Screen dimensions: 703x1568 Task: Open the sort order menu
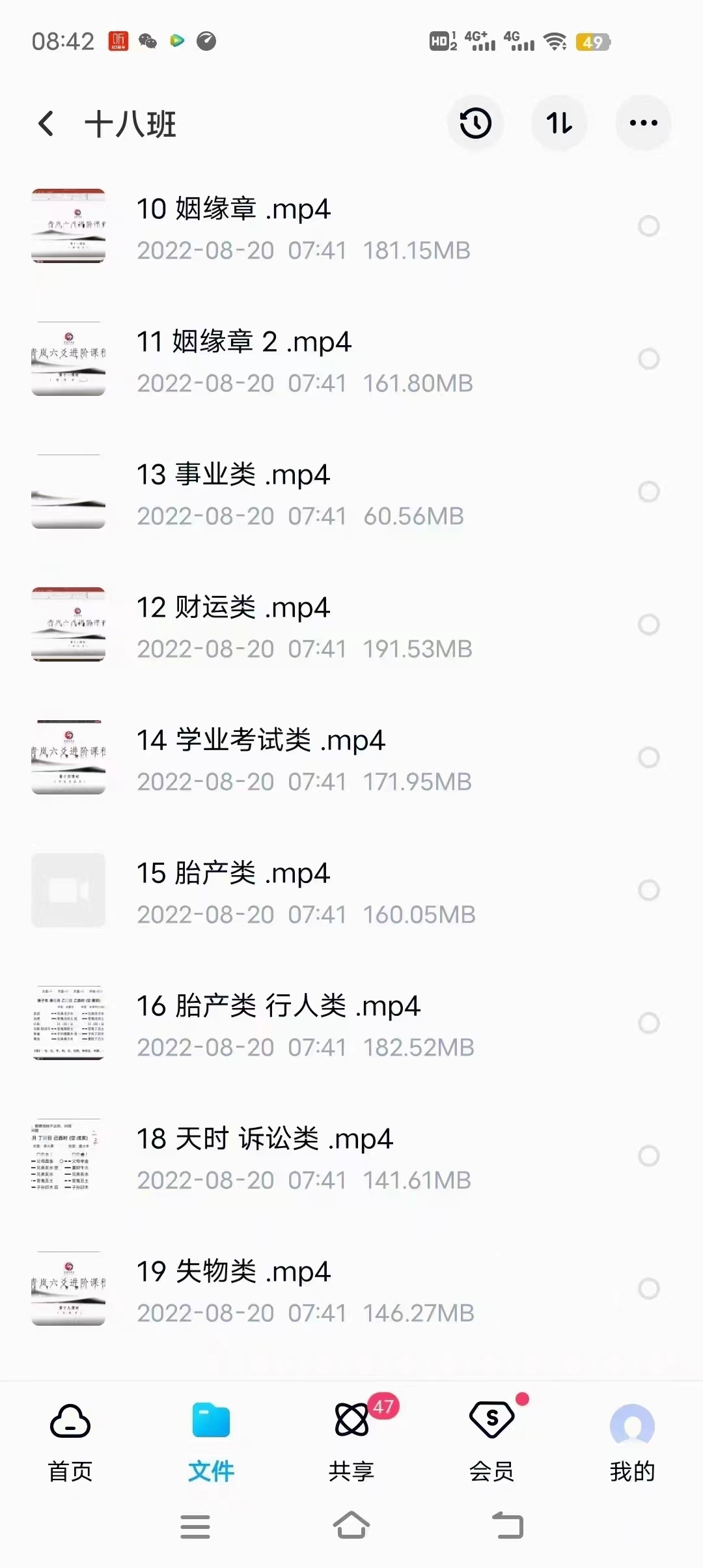point(559,123)
